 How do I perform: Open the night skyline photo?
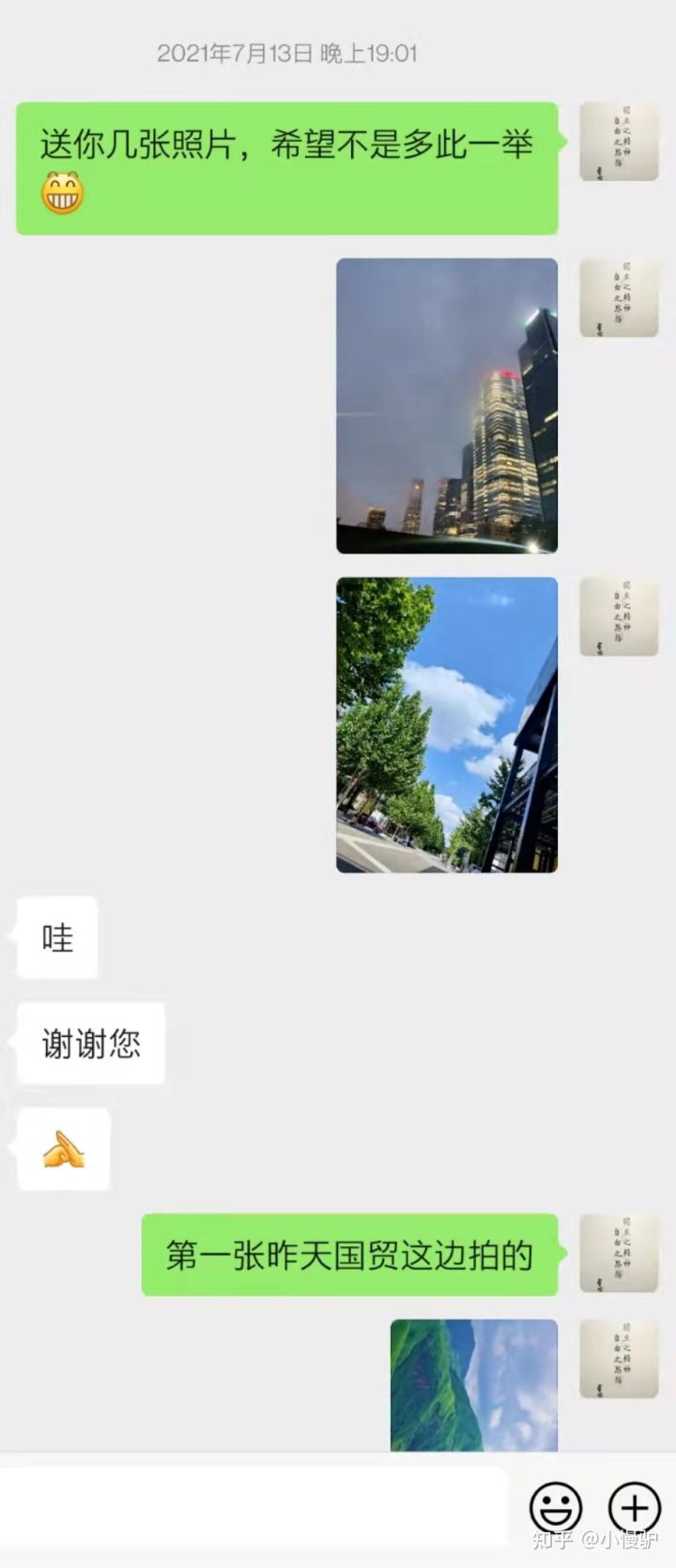(x=447, y=407)
